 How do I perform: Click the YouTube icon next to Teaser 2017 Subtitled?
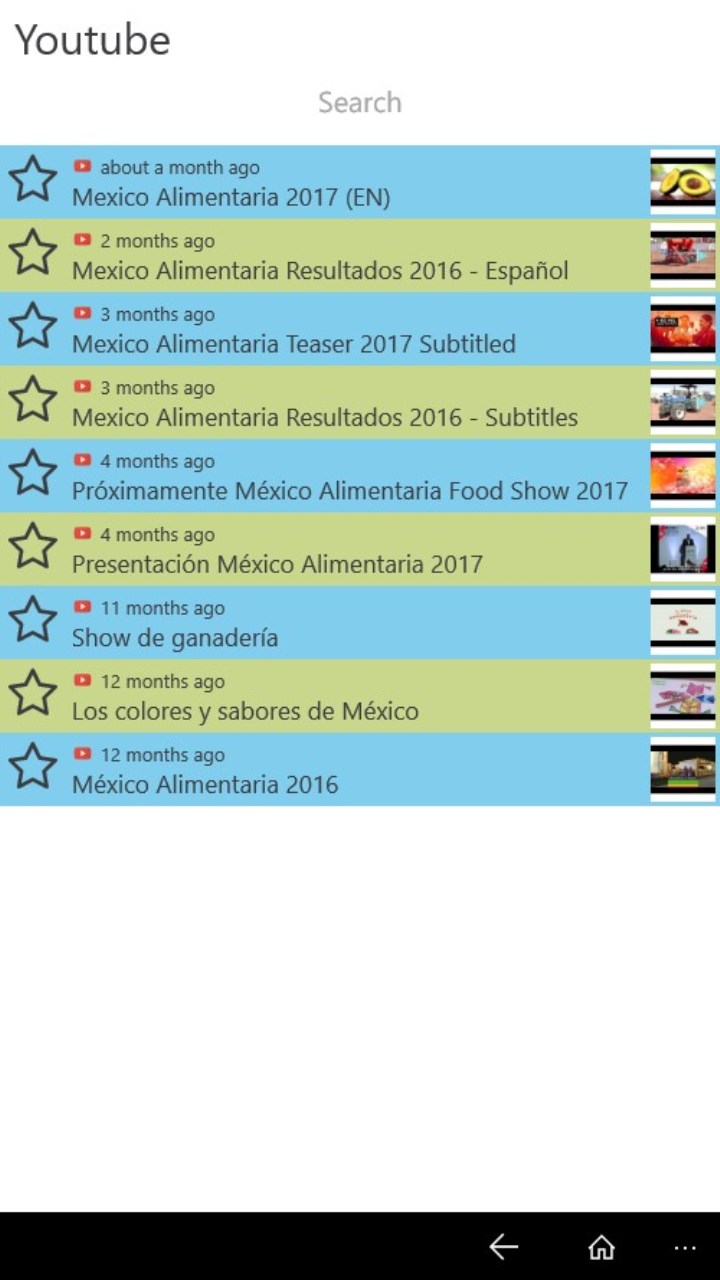click(83, 314)
